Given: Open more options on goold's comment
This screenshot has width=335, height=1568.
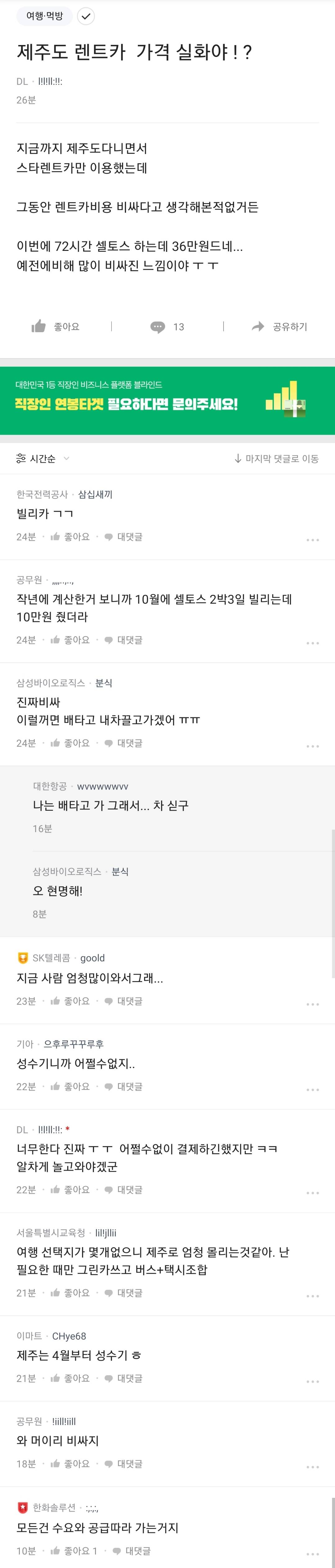Looking at the screenshot, I should [x=312, y=1004].
